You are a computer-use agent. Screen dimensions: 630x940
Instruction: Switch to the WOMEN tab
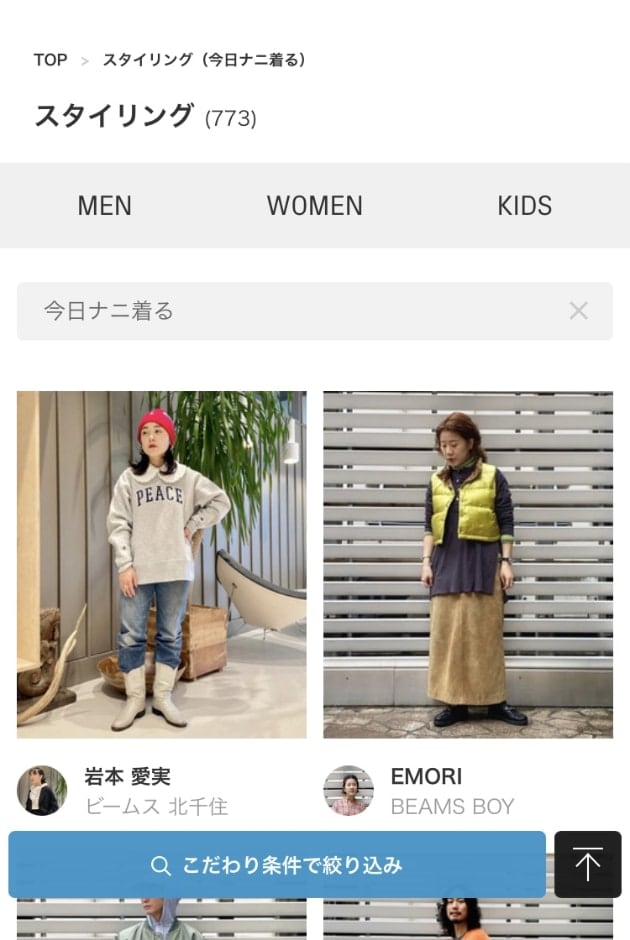[314, 206]
